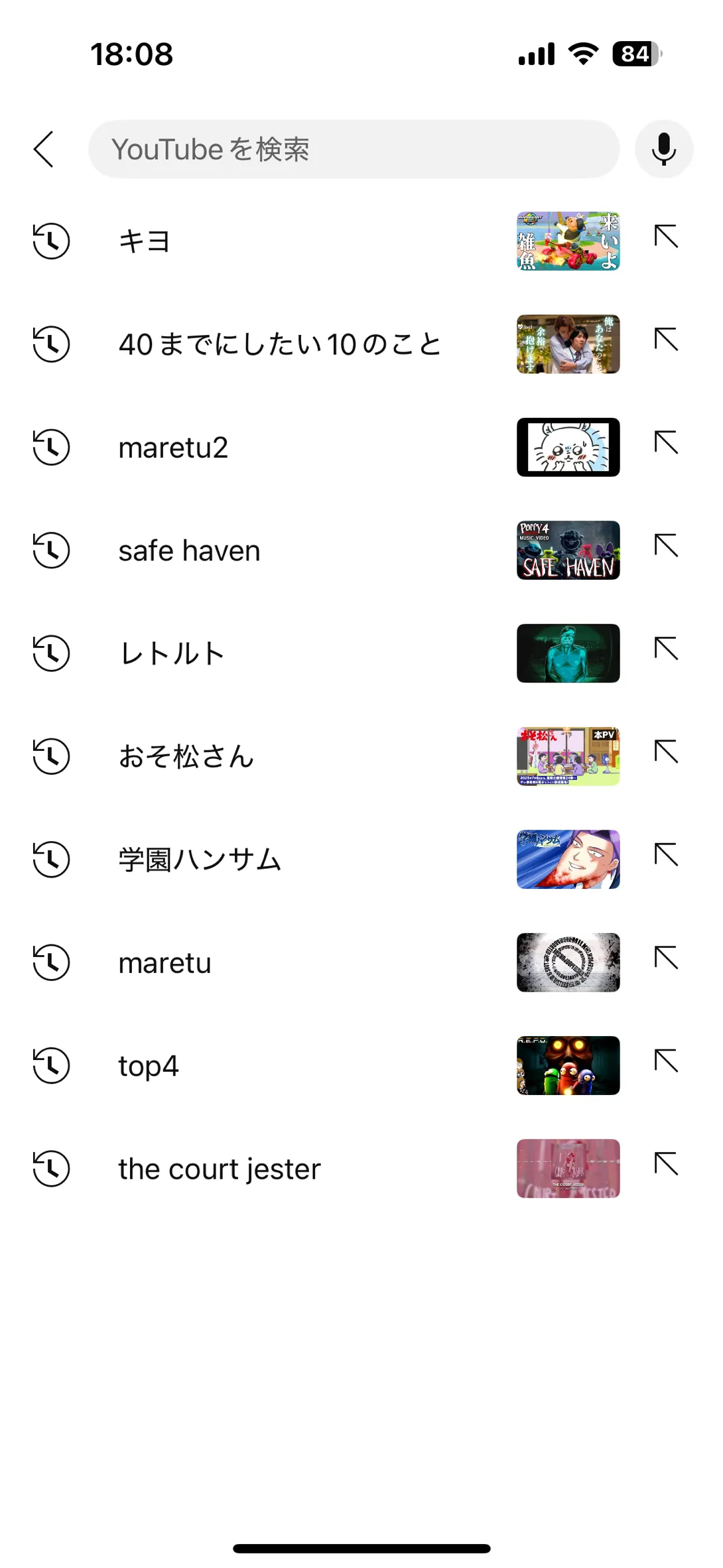Tap the arrow next to 学園ハンサム

coord(666,855)
